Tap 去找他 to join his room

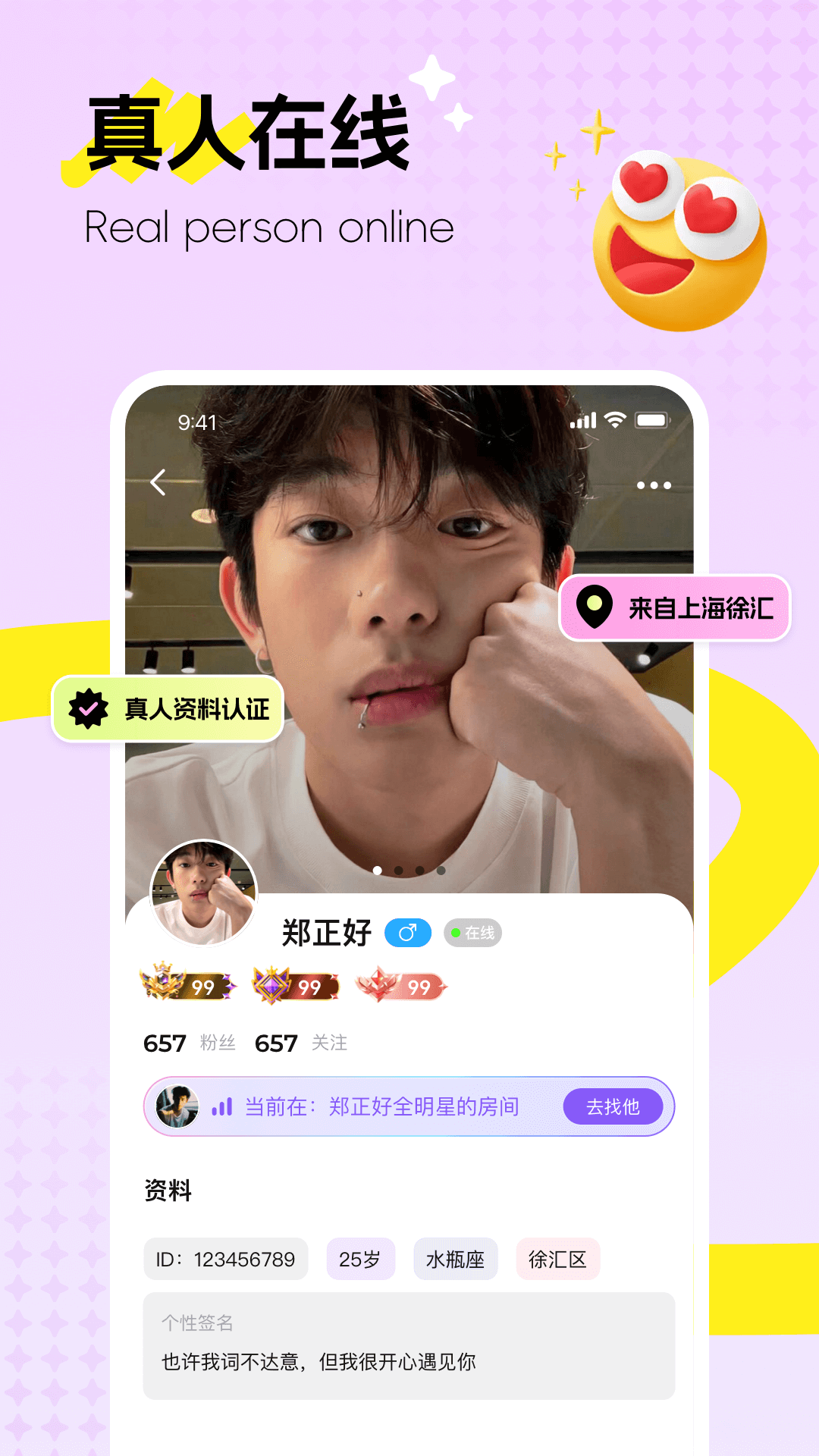coord(613,1106)
